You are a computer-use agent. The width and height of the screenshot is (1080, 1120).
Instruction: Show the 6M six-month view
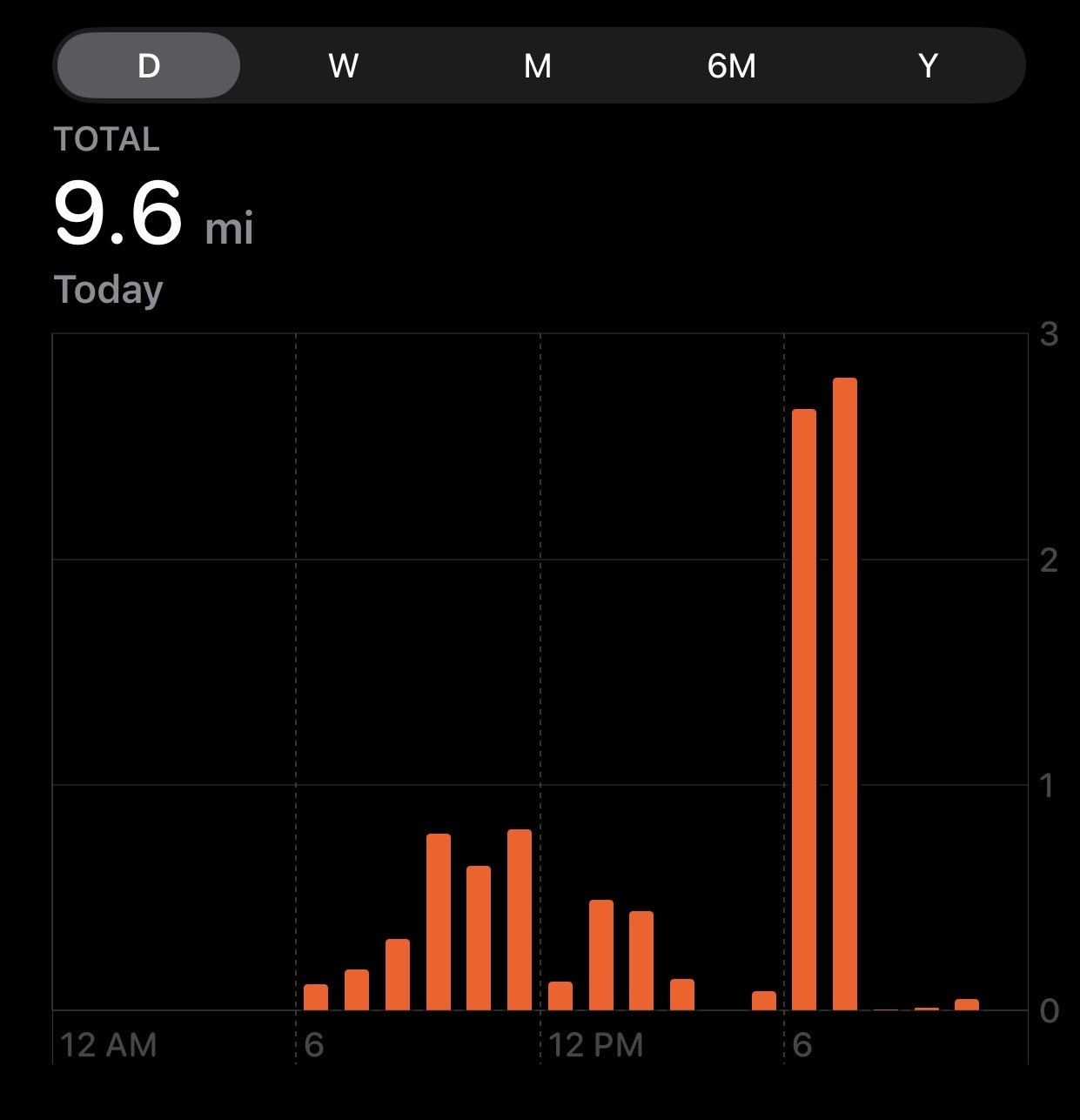click(x=732, y=66)
